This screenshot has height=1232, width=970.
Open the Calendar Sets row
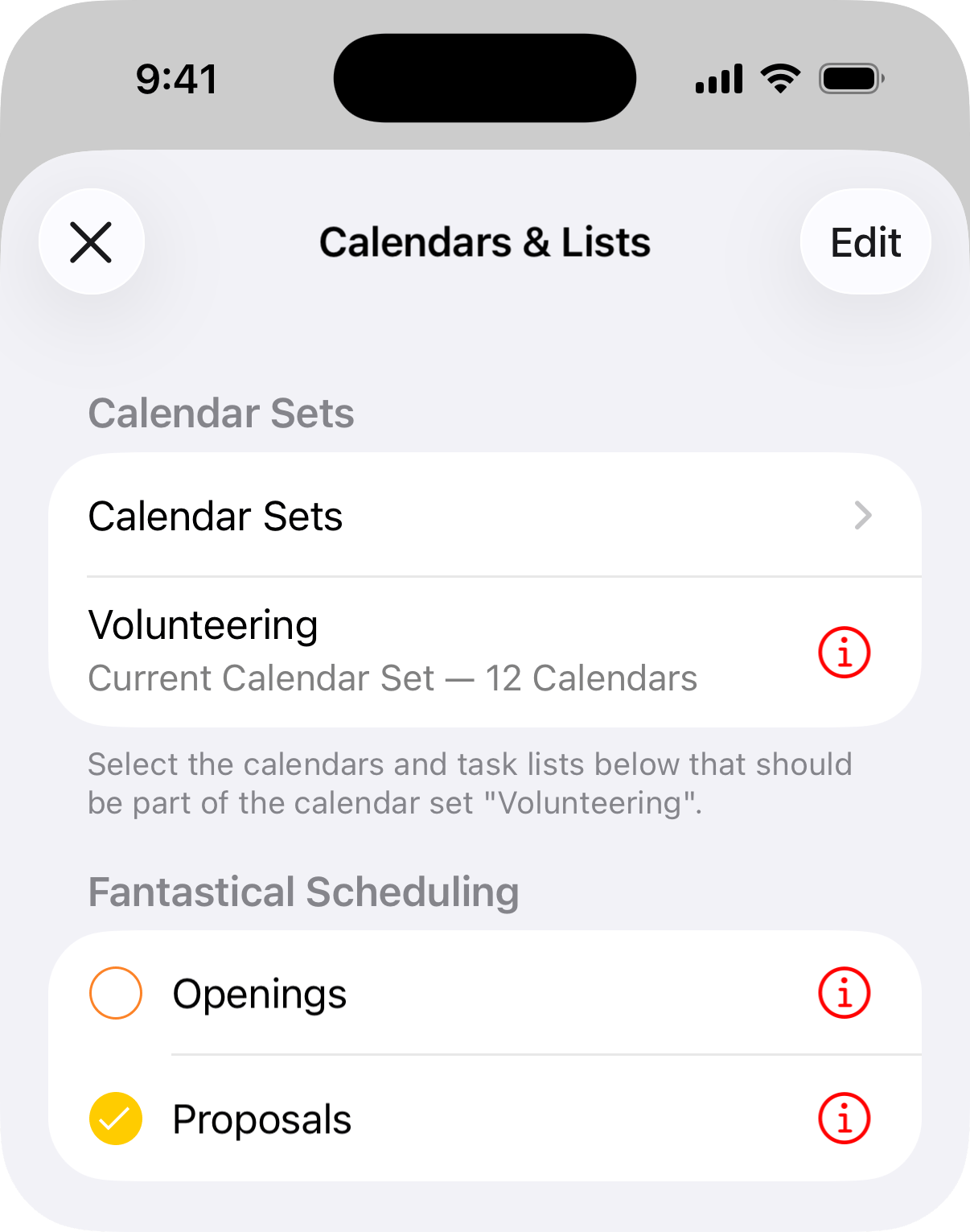click(484, 516)
